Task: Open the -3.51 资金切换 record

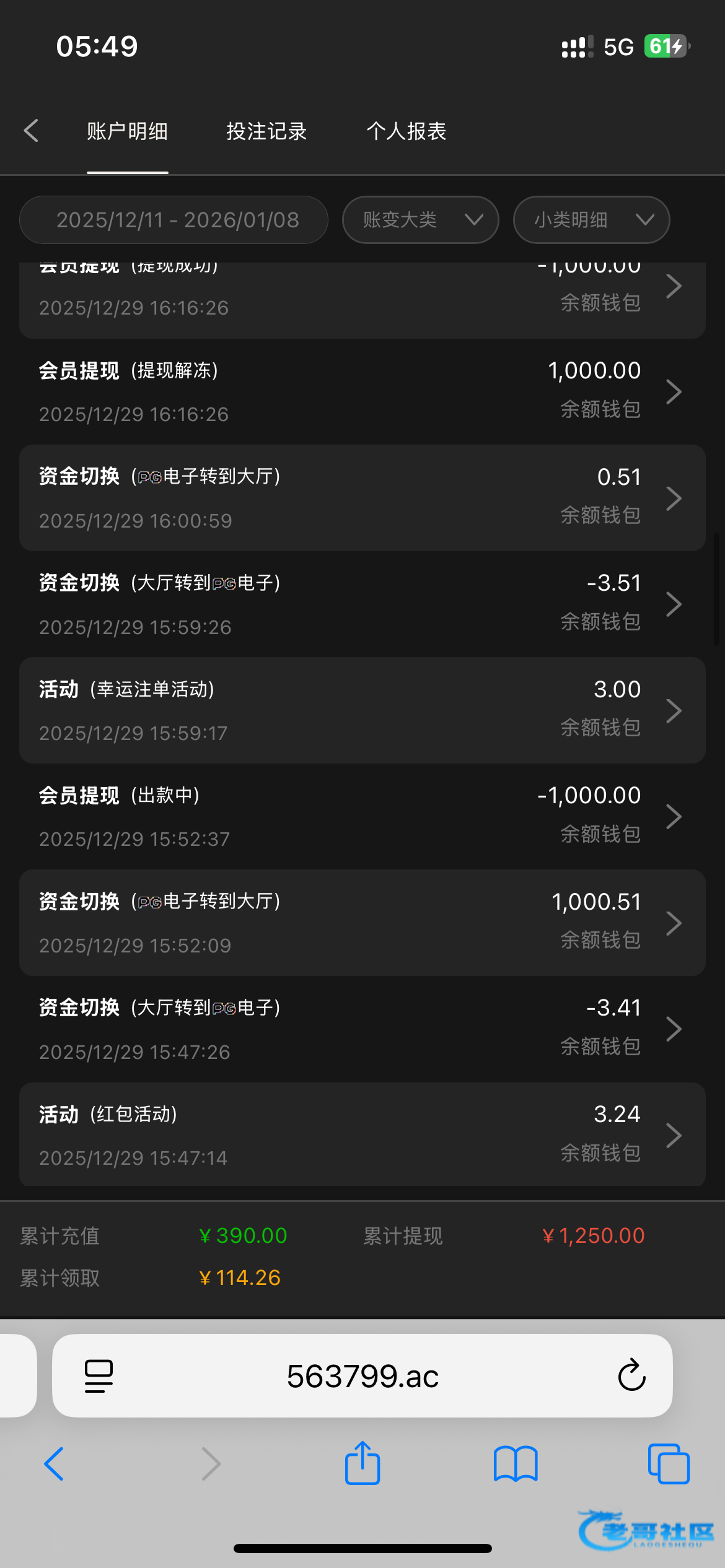Action: coord(362,604)
